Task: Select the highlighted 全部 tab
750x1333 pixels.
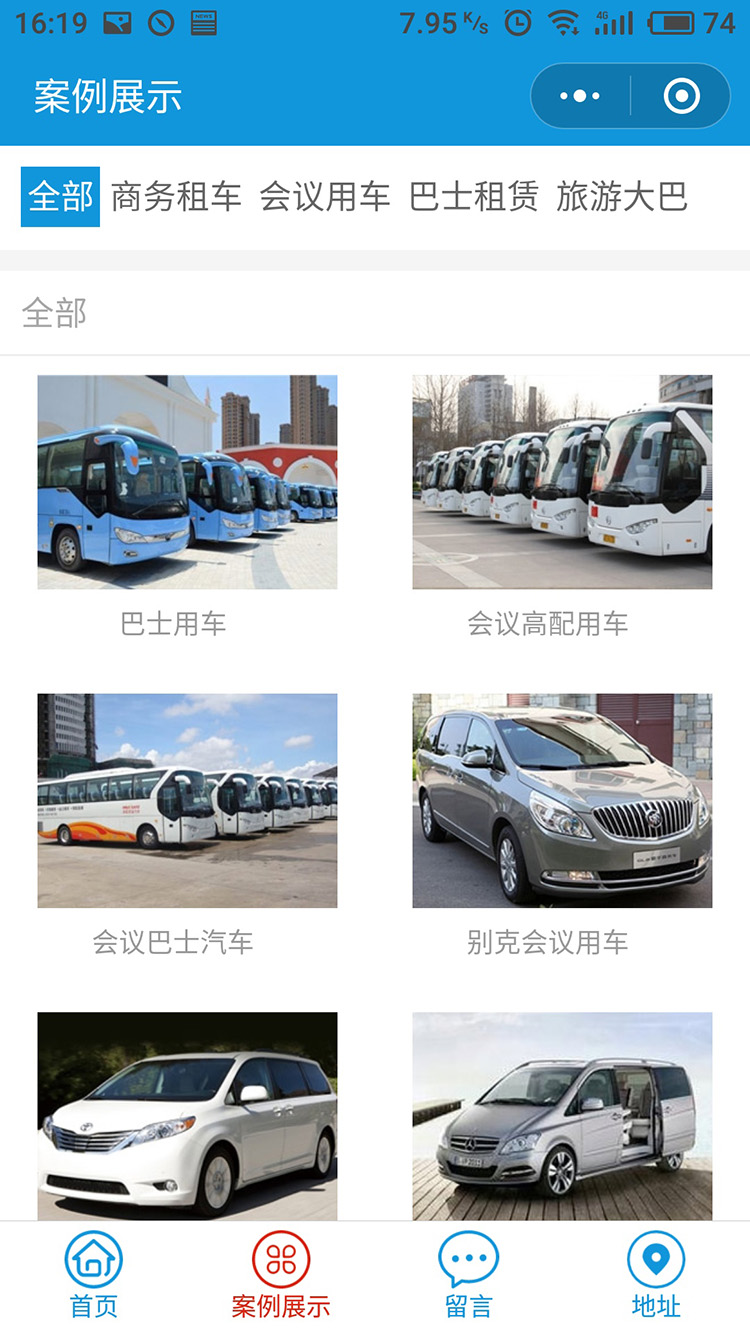Action: (x=59, y=197)
